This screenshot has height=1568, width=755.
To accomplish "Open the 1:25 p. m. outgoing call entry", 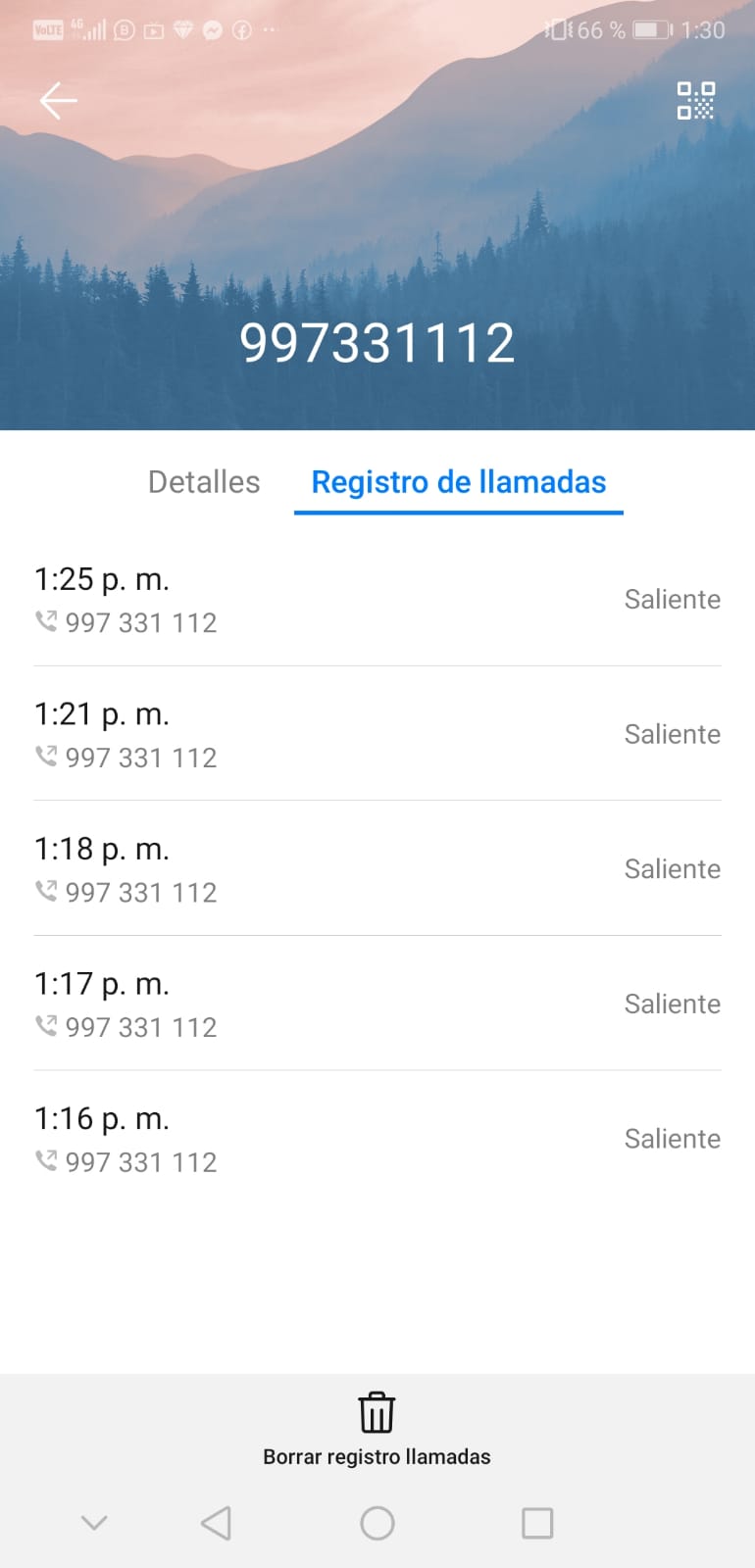I will 377,600.
